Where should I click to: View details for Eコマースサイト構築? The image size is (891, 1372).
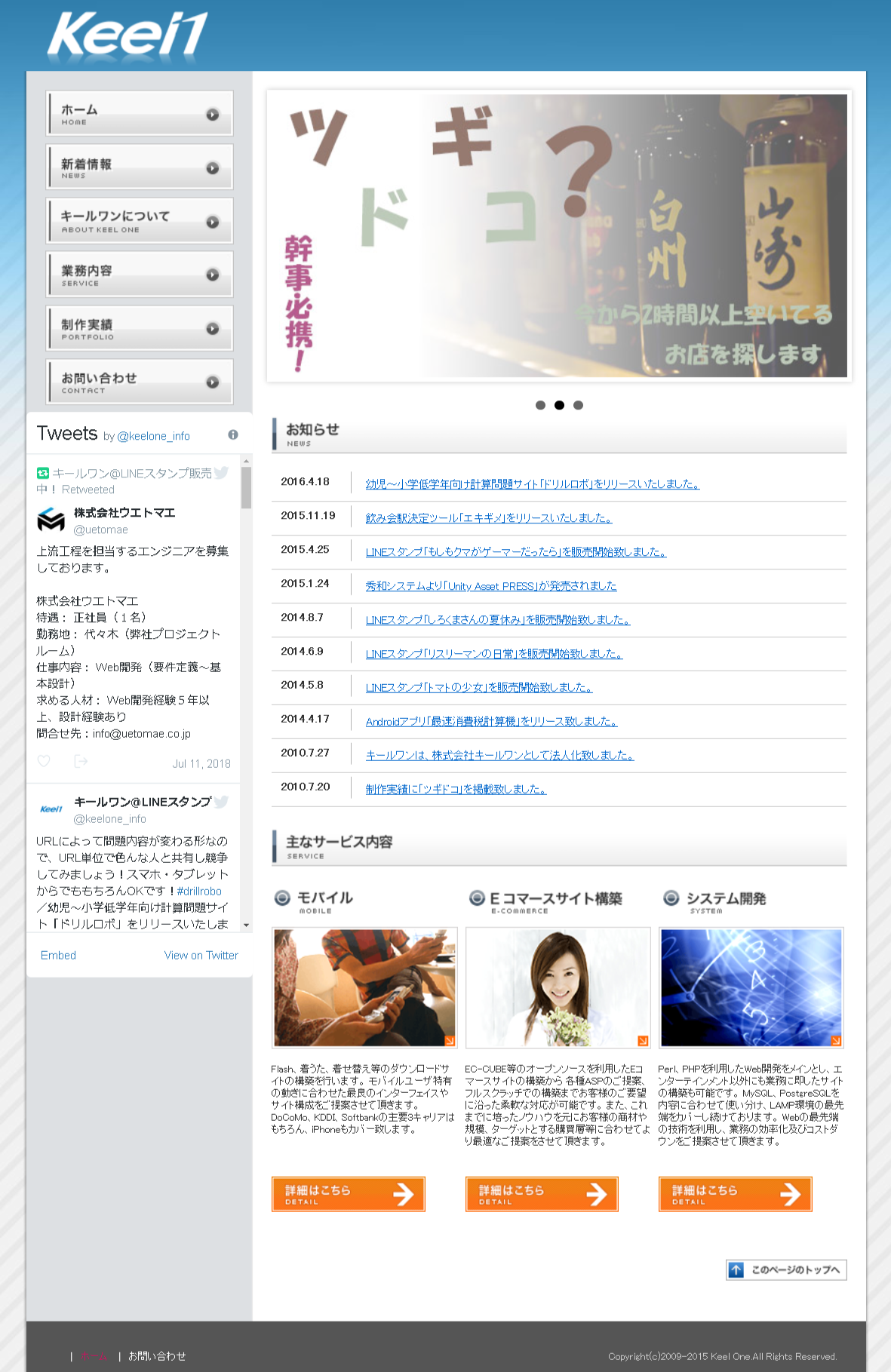point(542,1194)
